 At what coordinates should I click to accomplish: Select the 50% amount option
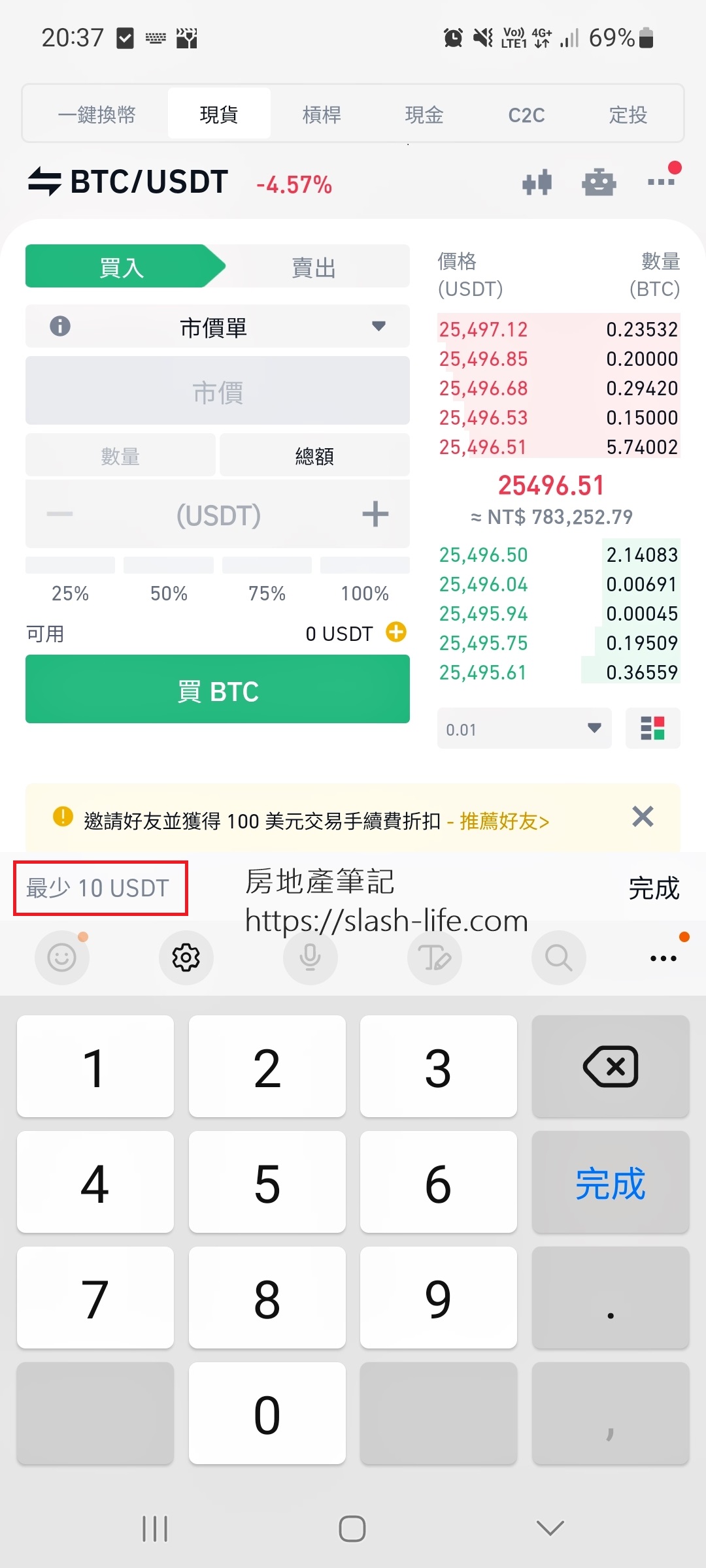pyautogui.click(x=169, y=581)
